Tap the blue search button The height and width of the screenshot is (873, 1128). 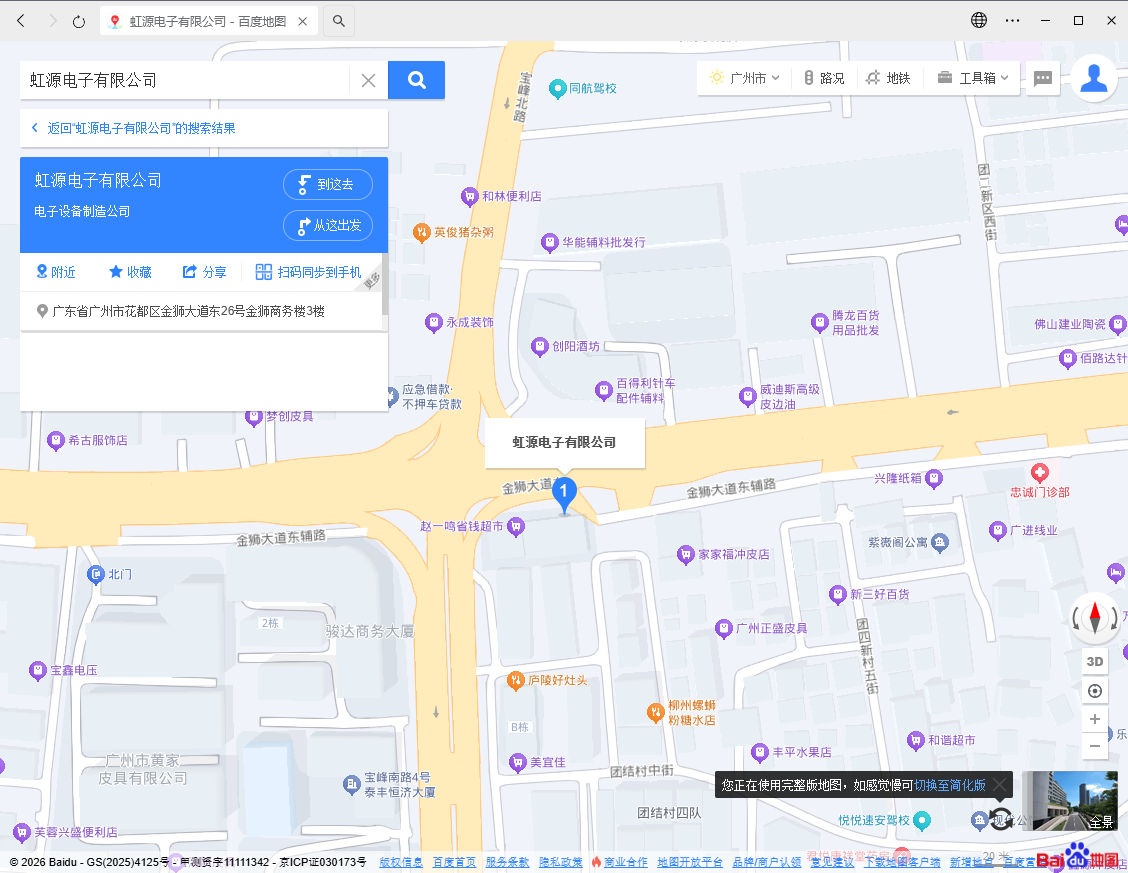point(416,80)
